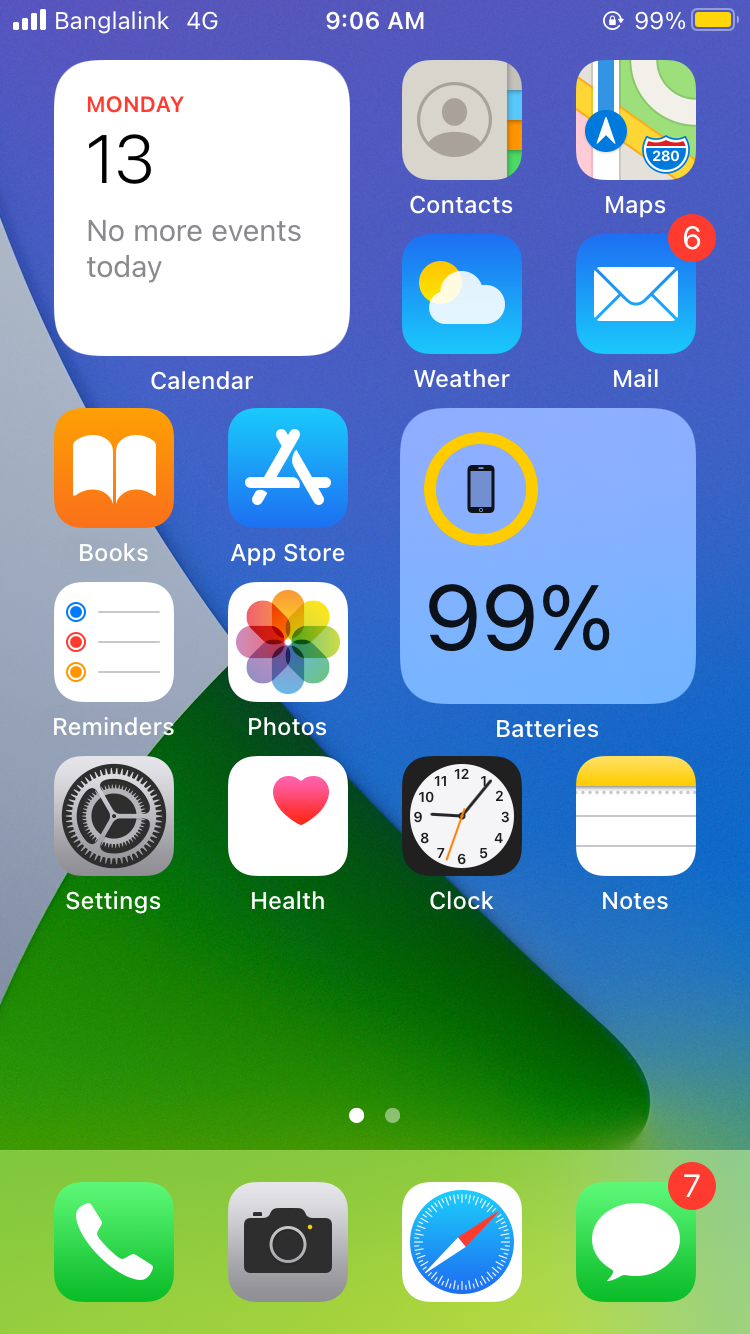The width and height of the screenshot is (750, 1334).
Task: Launch the Camera from the dock
Action: point(288,1242)
